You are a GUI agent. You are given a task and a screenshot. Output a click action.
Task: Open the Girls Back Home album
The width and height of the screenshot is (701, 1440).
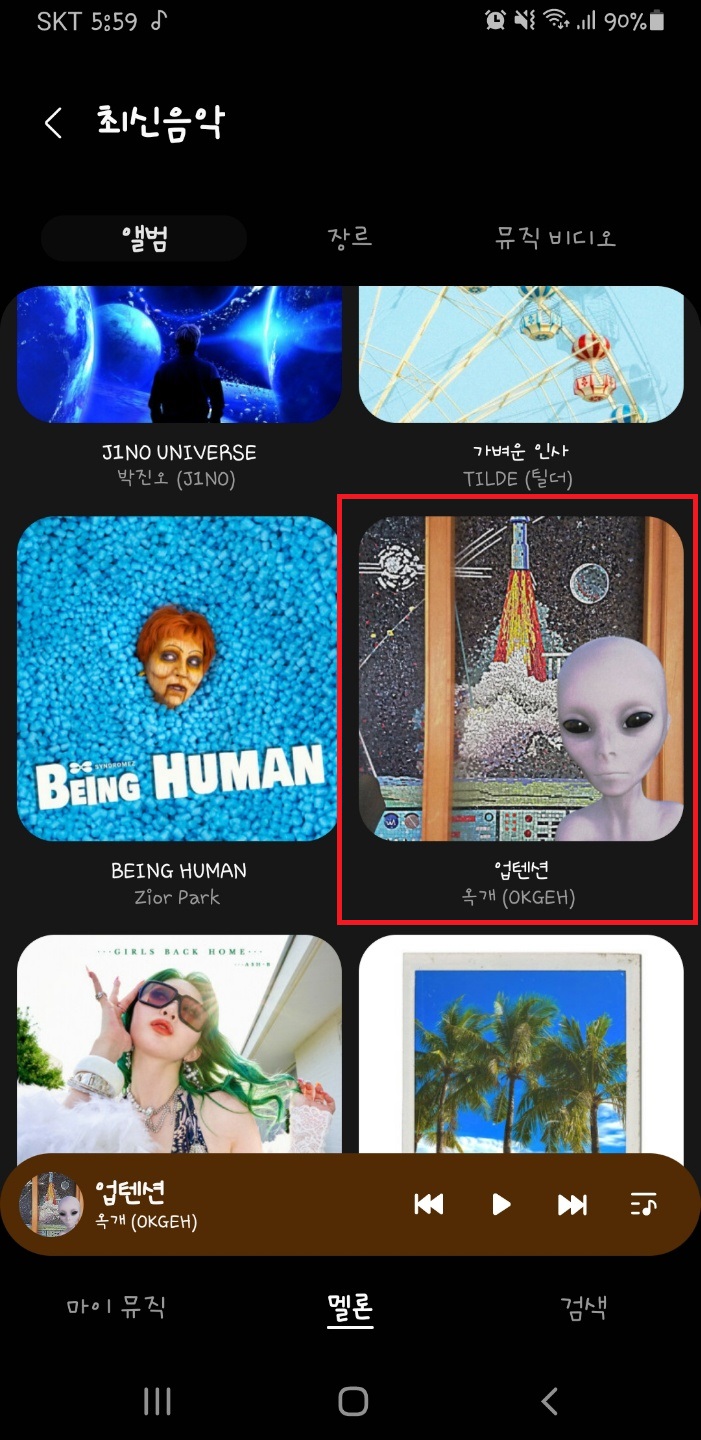179,1045
